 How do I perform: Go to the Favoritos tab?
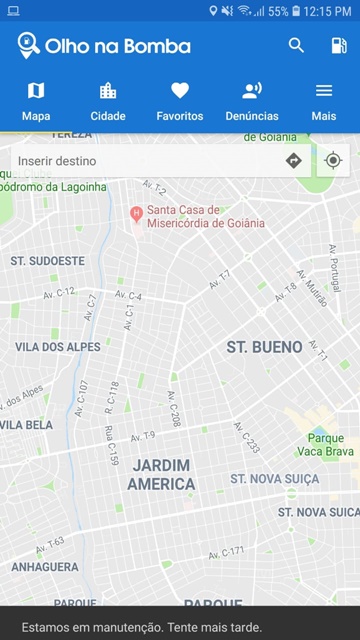[180, 102]
